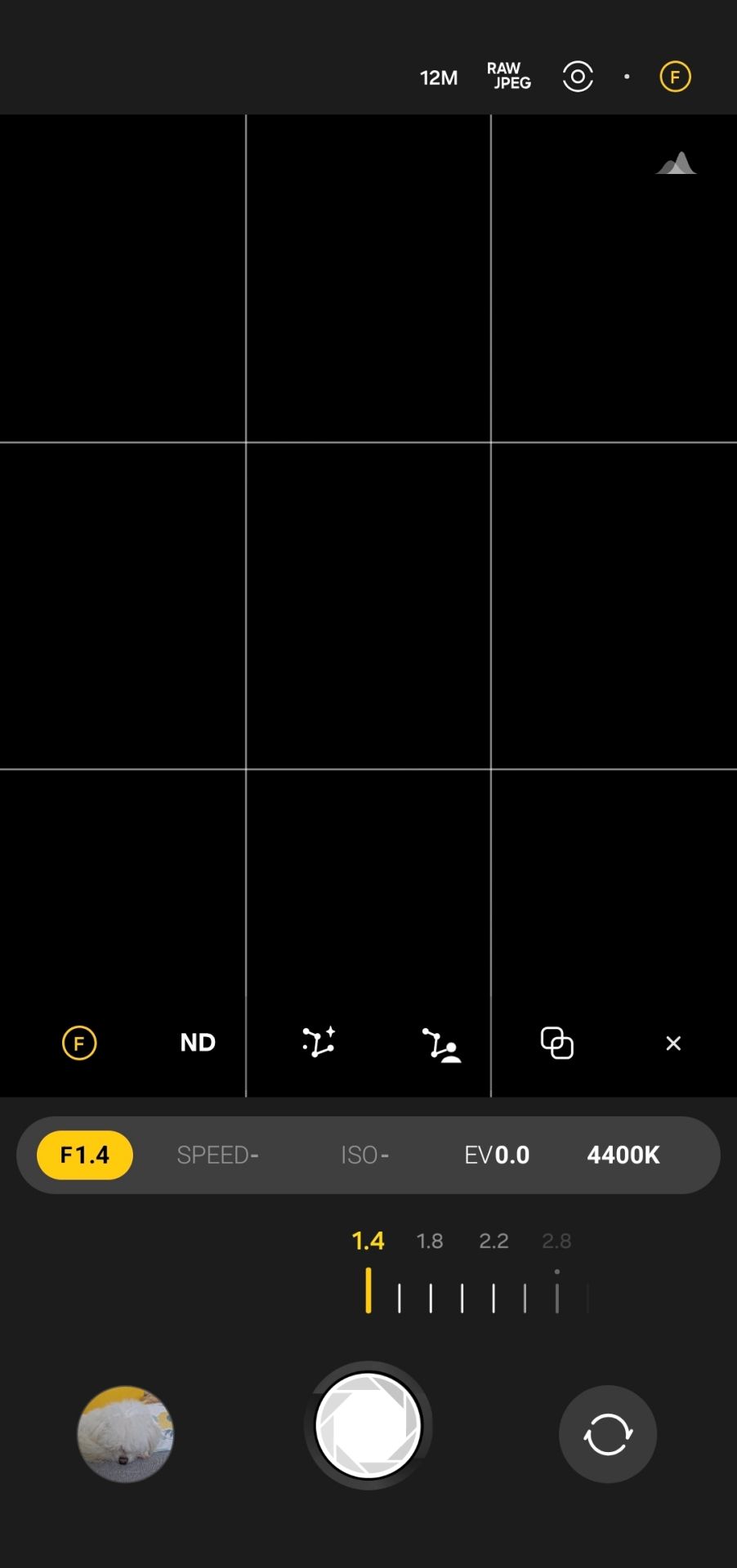Set aperture to 2.2 on the scale
Viewport: 737px width, 1568px height.
click(x=494, y=1241)
